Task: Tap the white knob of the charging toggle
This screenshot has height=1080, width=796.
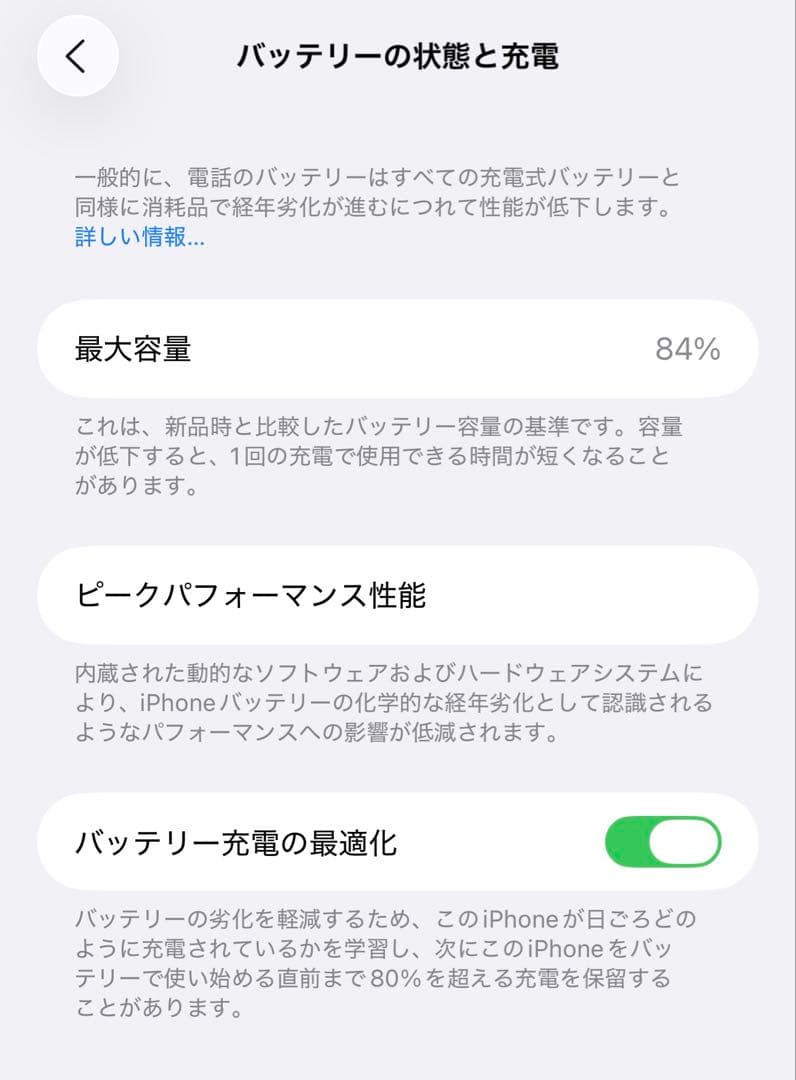Action: 685,842
